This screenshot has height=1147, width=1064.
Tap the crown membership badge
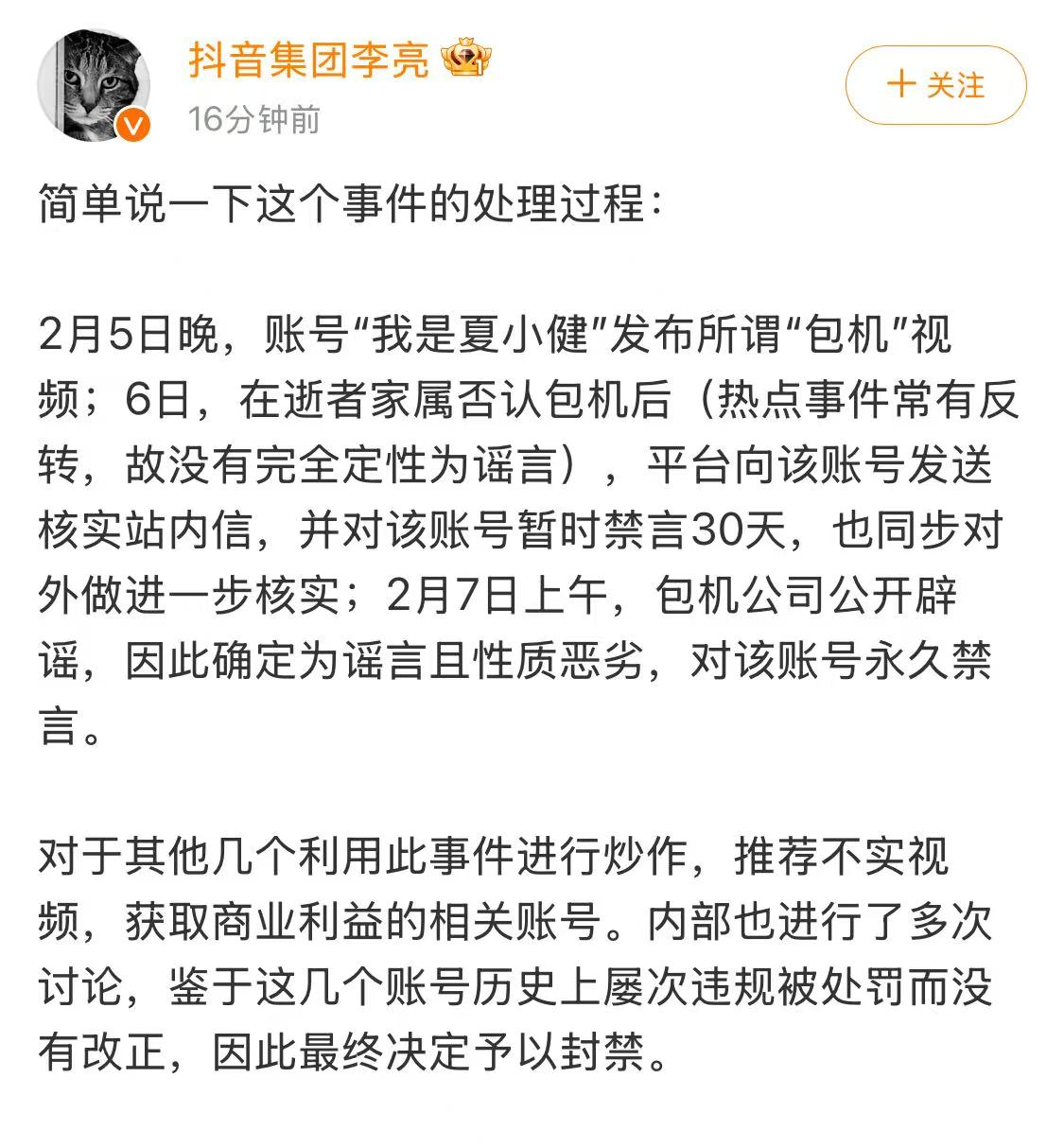click(466, 59)
